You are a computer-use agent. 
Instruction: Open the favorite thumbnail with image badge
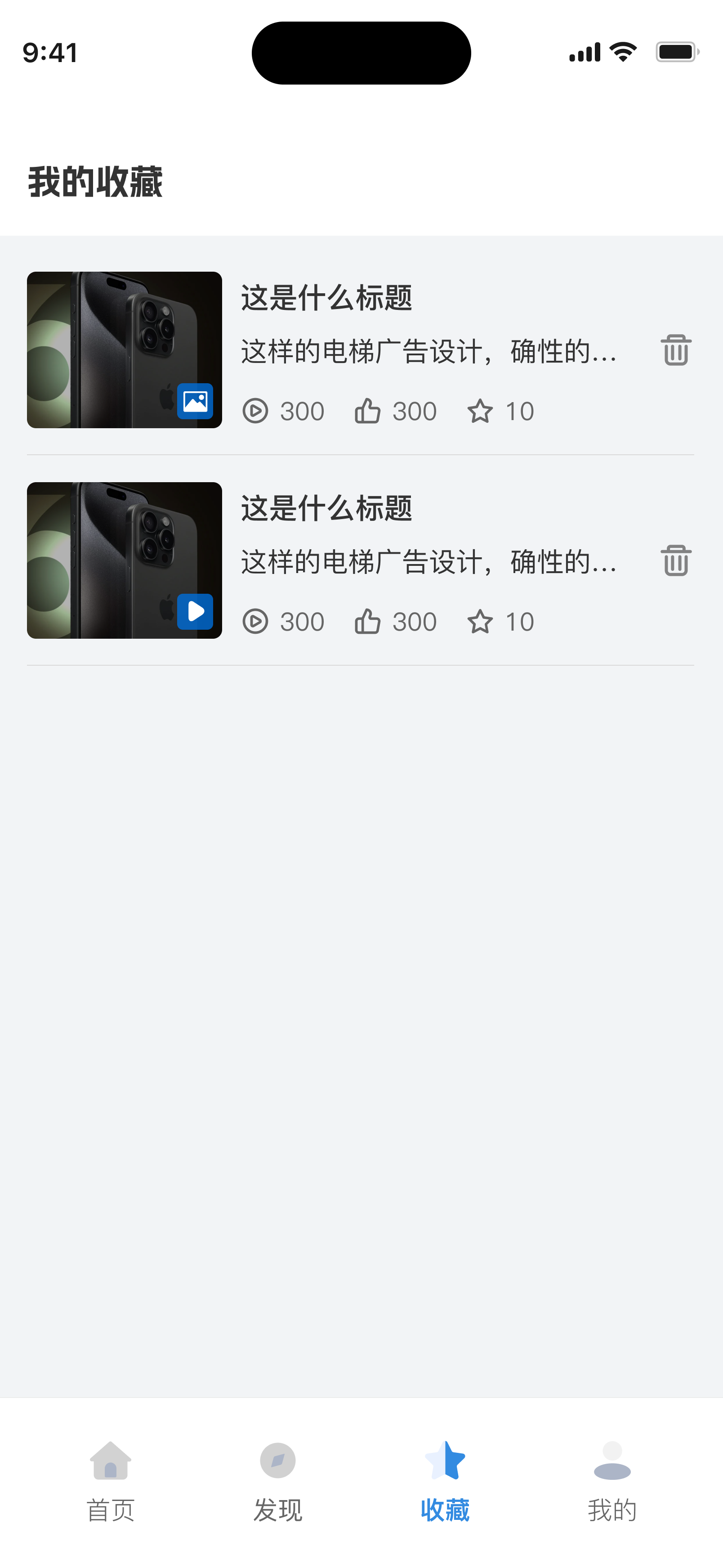coord(124,350)
